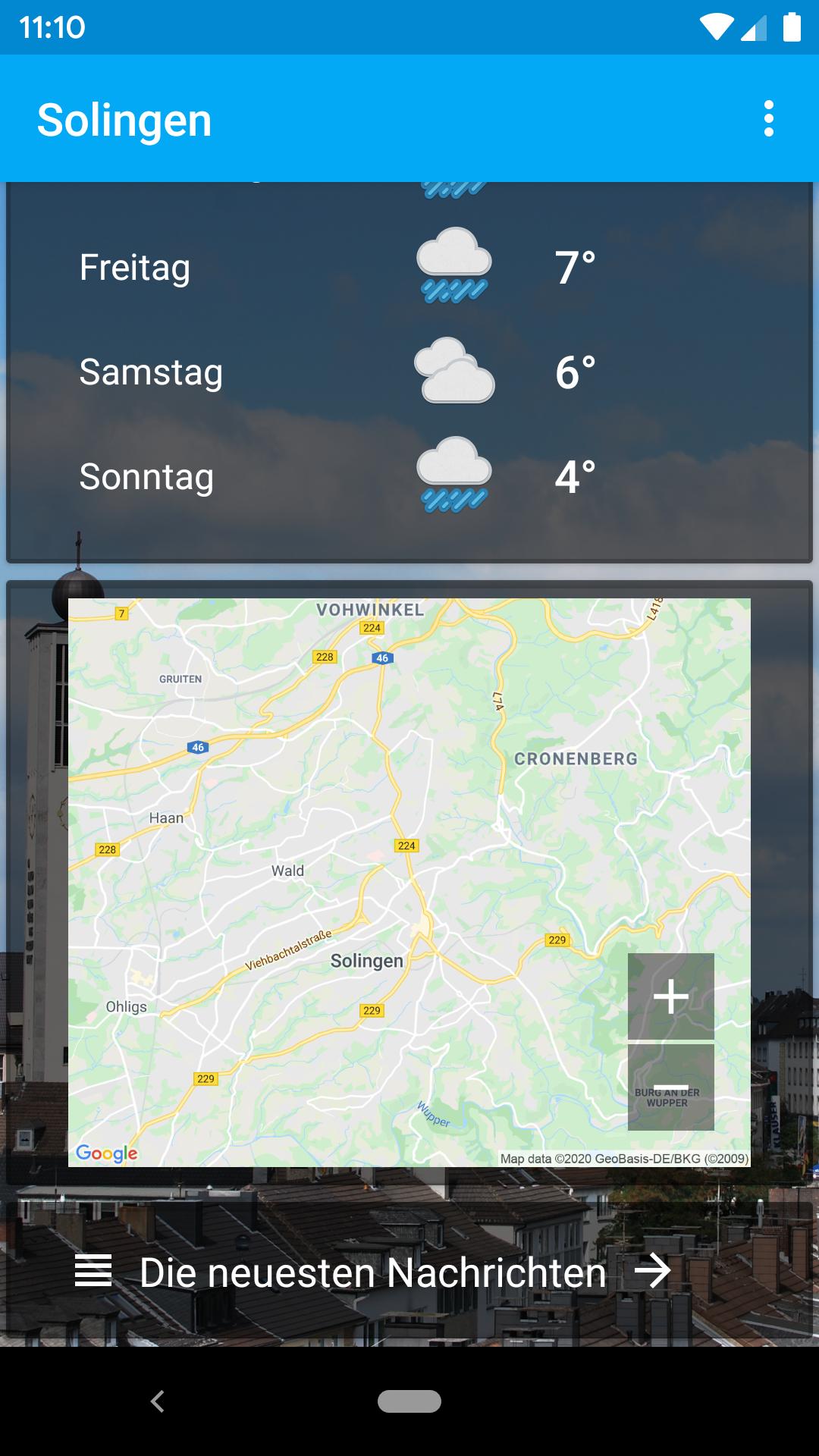Tap the cloudy weather icon for Samstag
This screenshot has width=819, height=1456.
point(455,372)
